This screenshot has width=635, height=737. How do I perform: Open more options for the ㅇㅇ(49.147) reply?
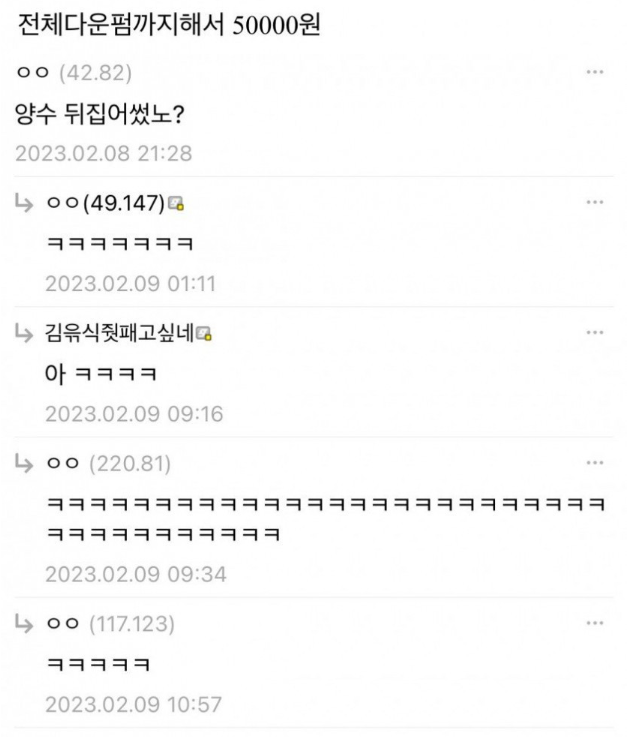click(x=596, y=202)
